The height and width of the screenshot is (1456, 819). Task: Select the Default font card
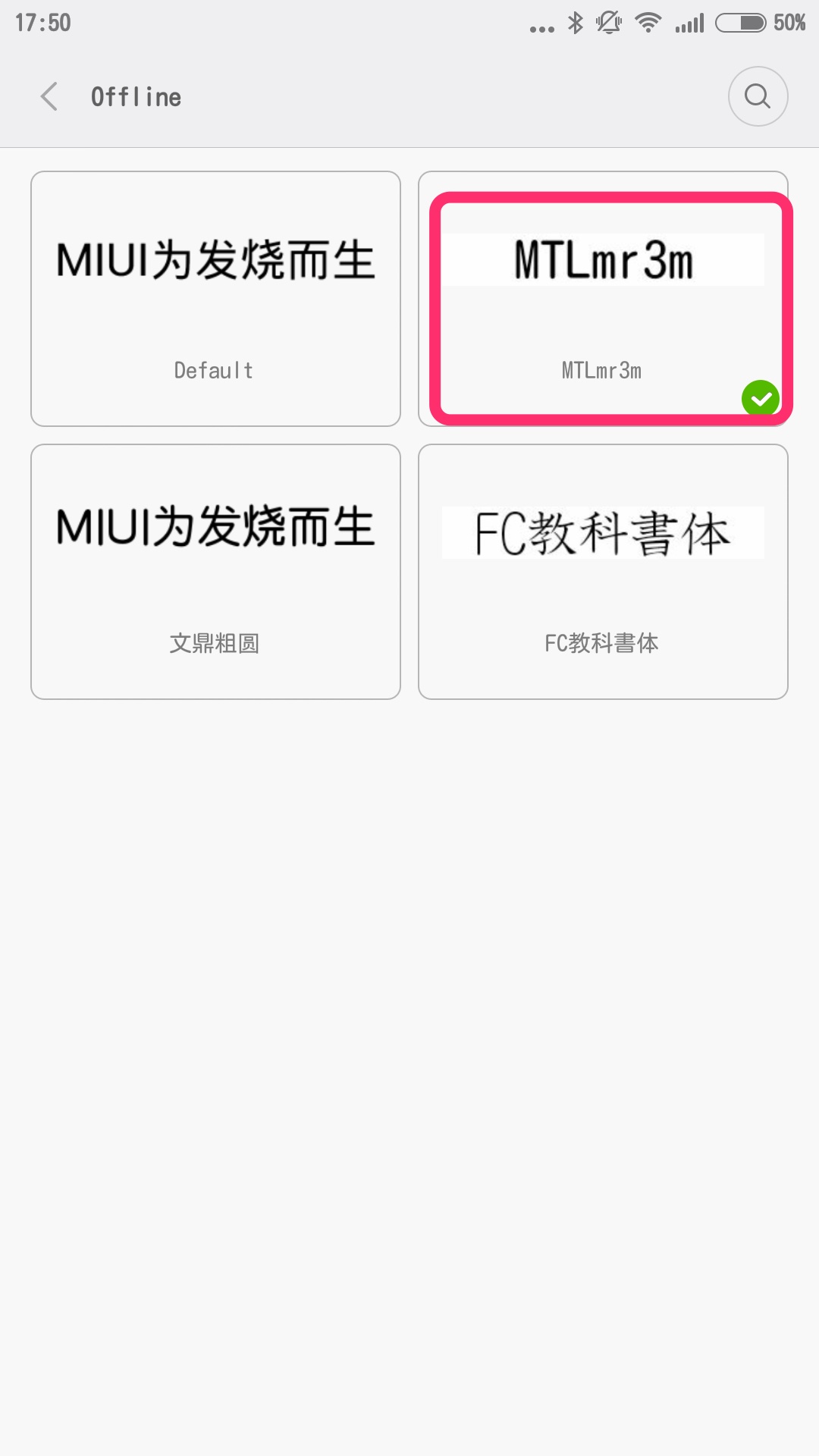(x=215, y=299)
